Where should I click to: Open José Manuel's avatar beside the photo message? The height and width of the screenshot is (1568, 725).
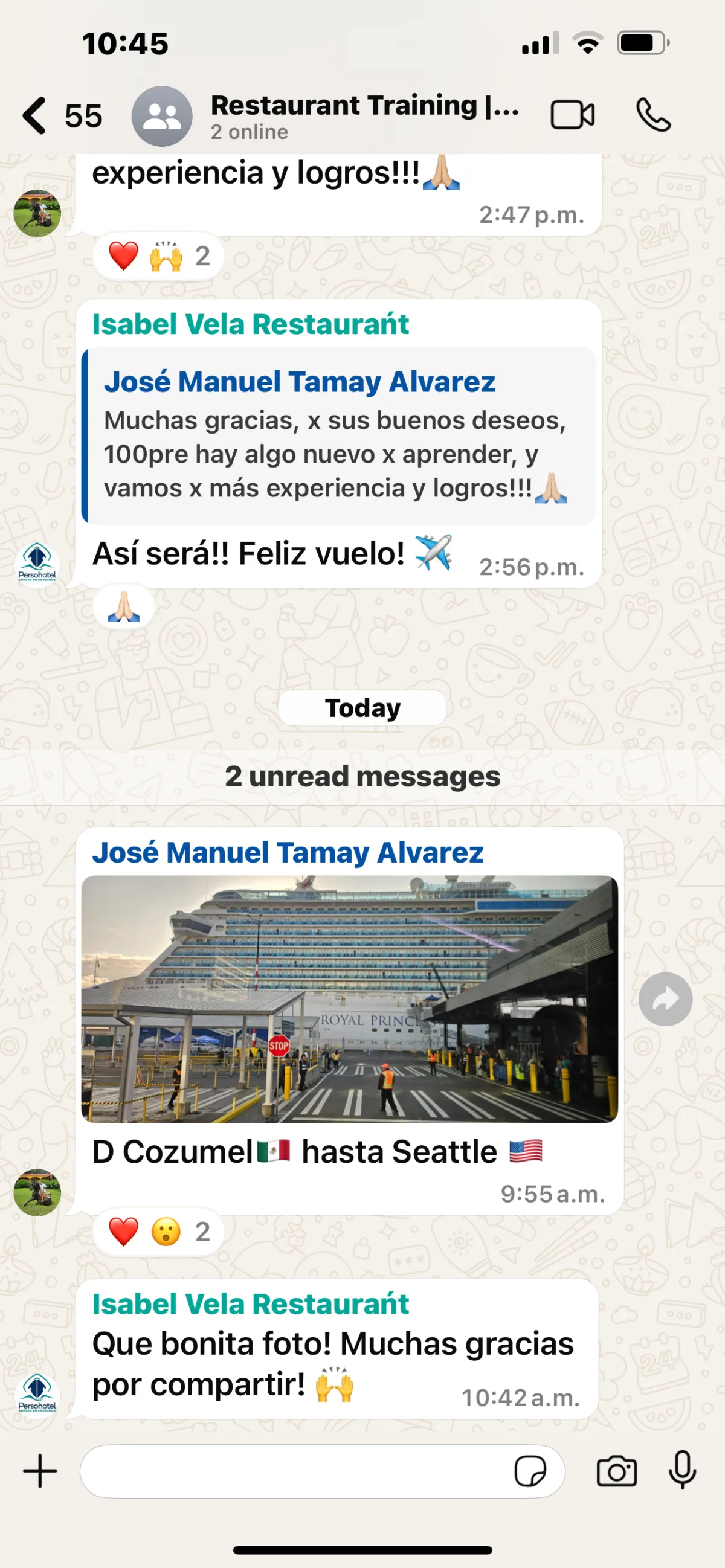tap(37, 1192)
